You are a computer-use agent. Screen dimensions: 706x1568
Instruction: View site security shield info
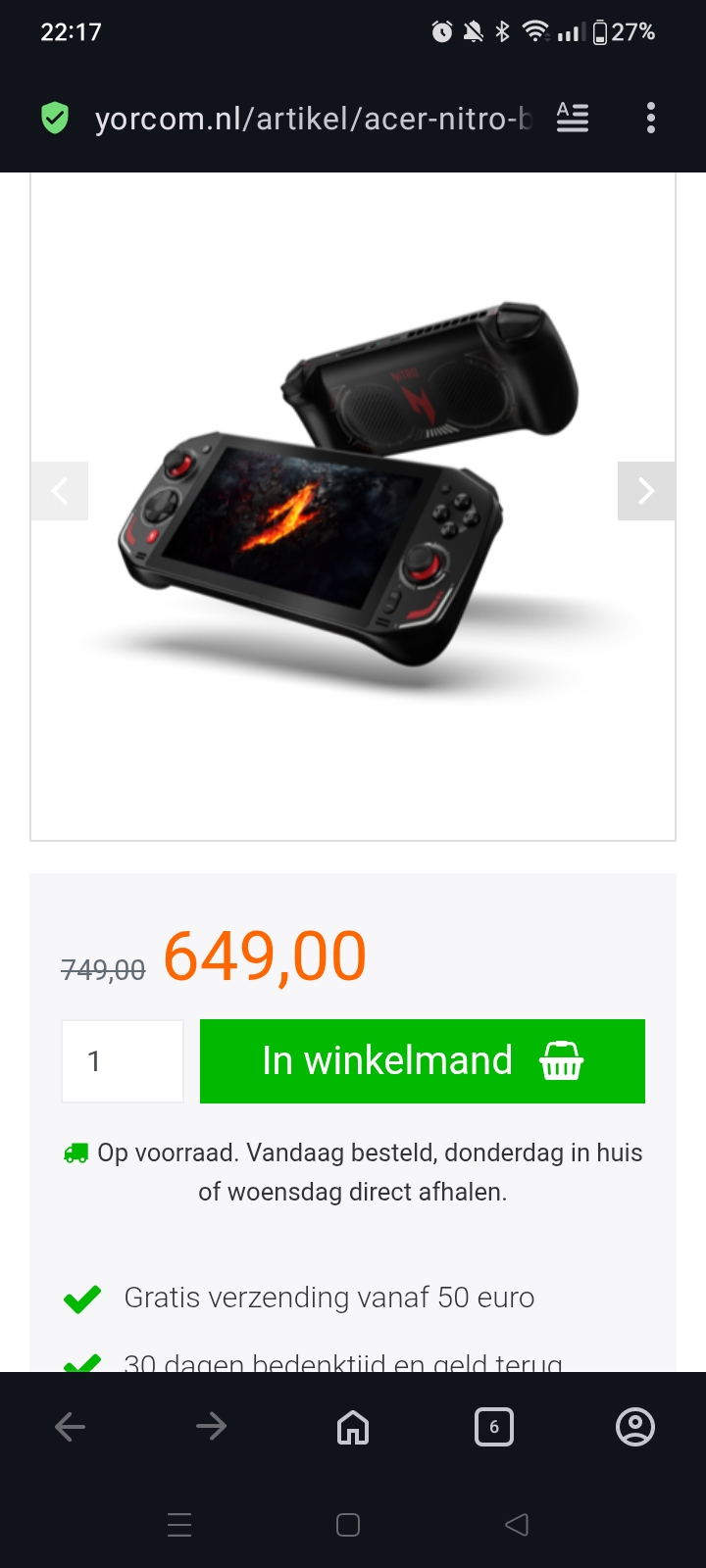coord(55,119)
